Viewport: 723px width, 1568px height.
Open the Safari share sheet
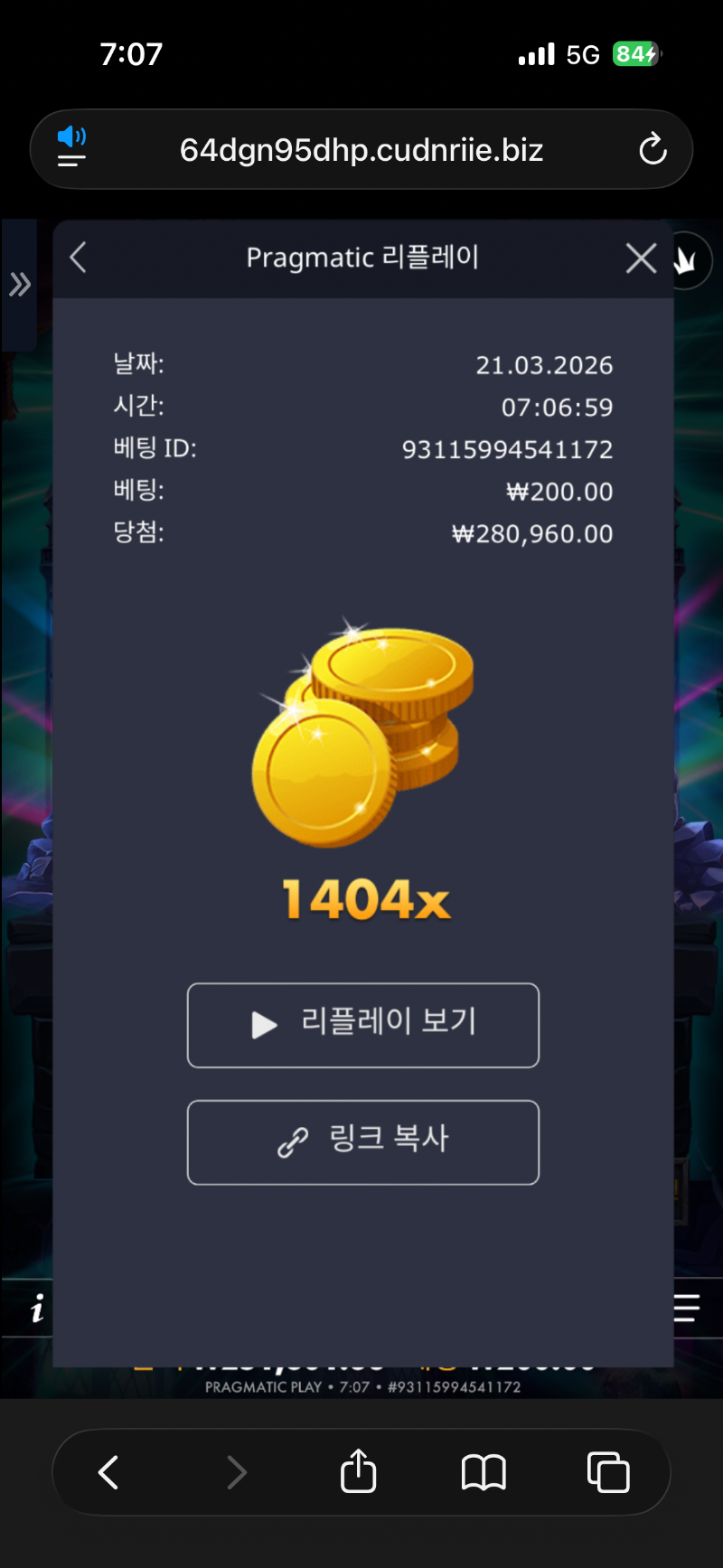tap(358, 1471)
